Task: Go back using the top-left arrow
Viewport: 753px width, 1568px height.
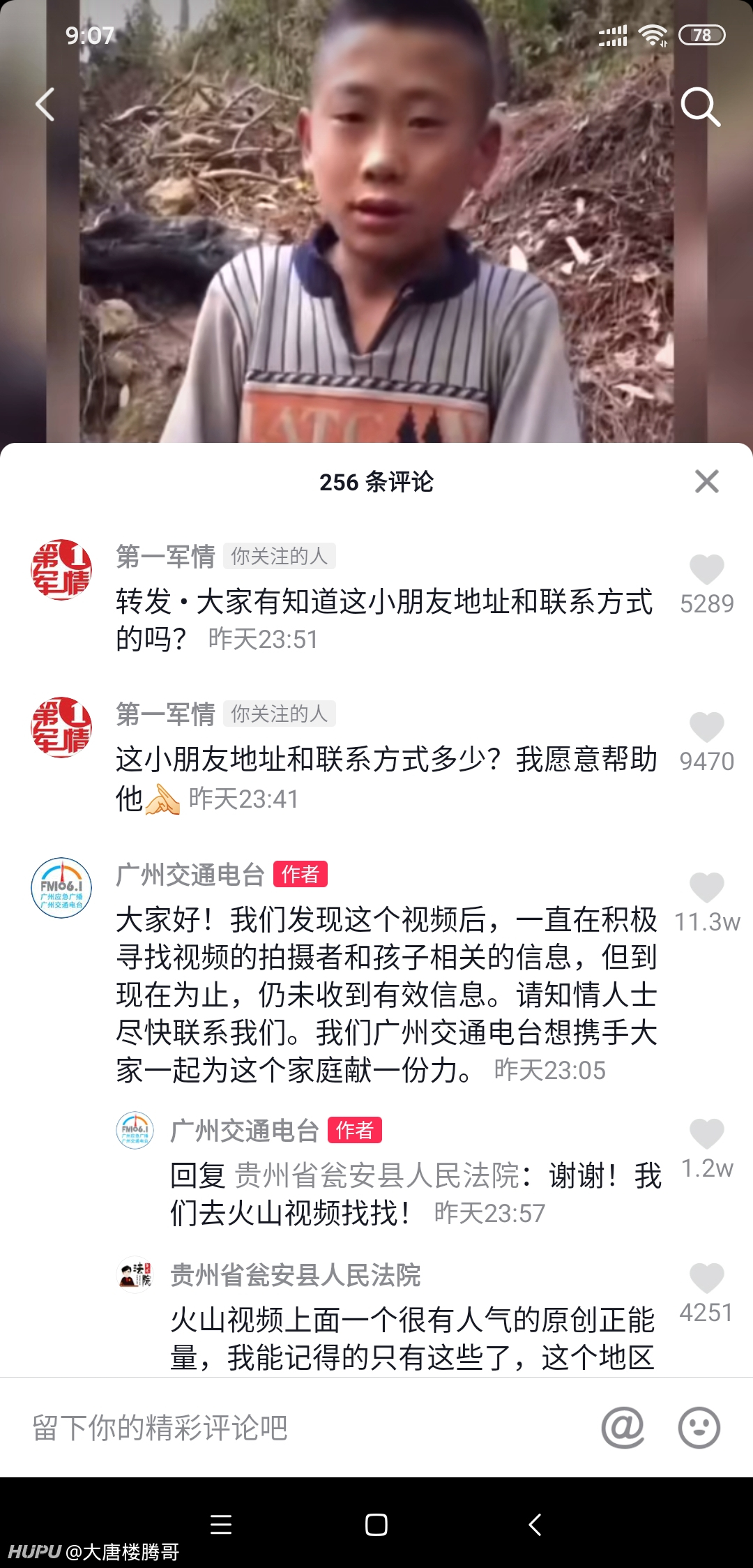Action: (45, 105)
